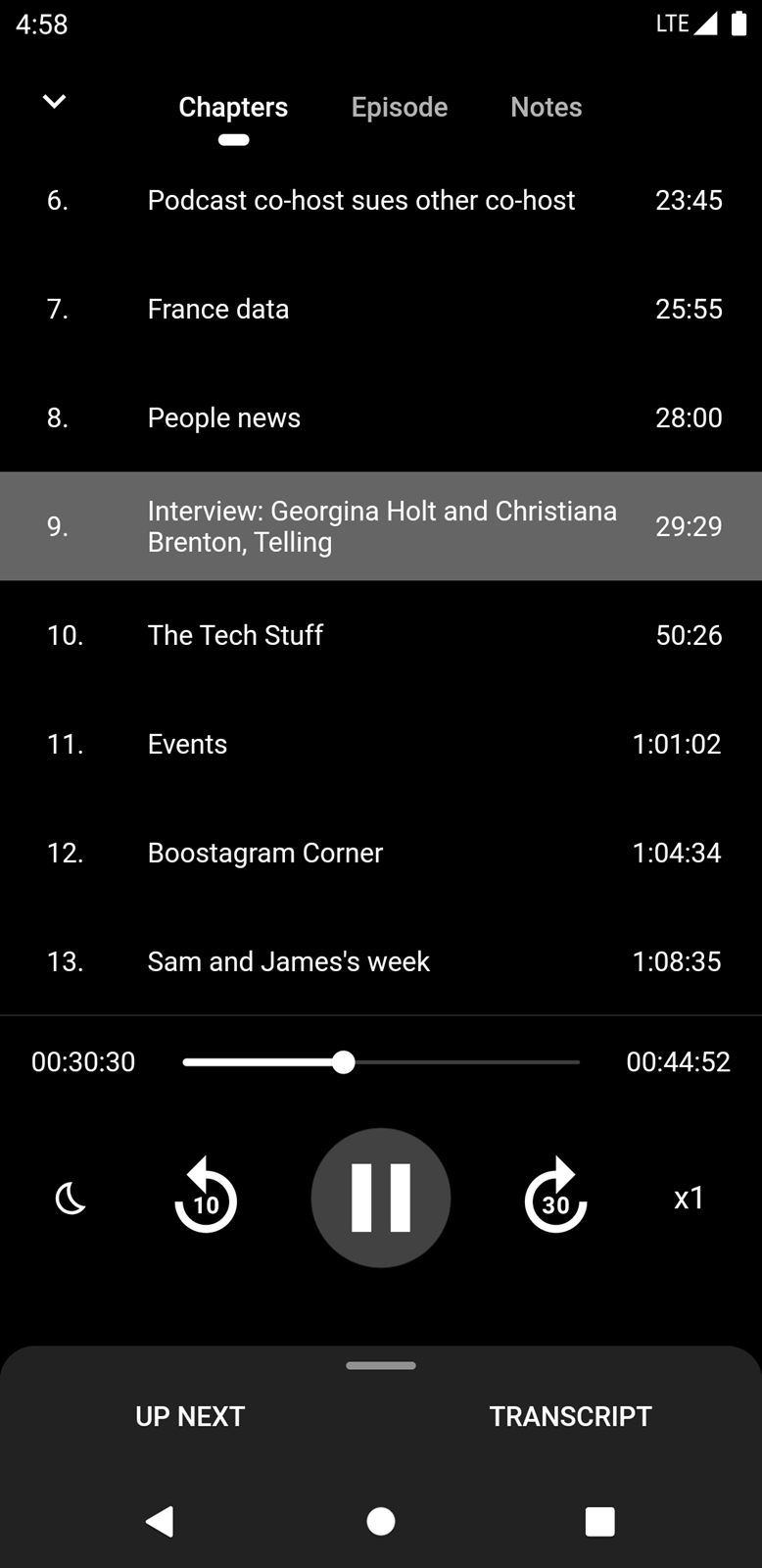This screenshot has width=762, height=1568.
Task: Tap the playback progress slider
Action: (x=381, y=1062)
